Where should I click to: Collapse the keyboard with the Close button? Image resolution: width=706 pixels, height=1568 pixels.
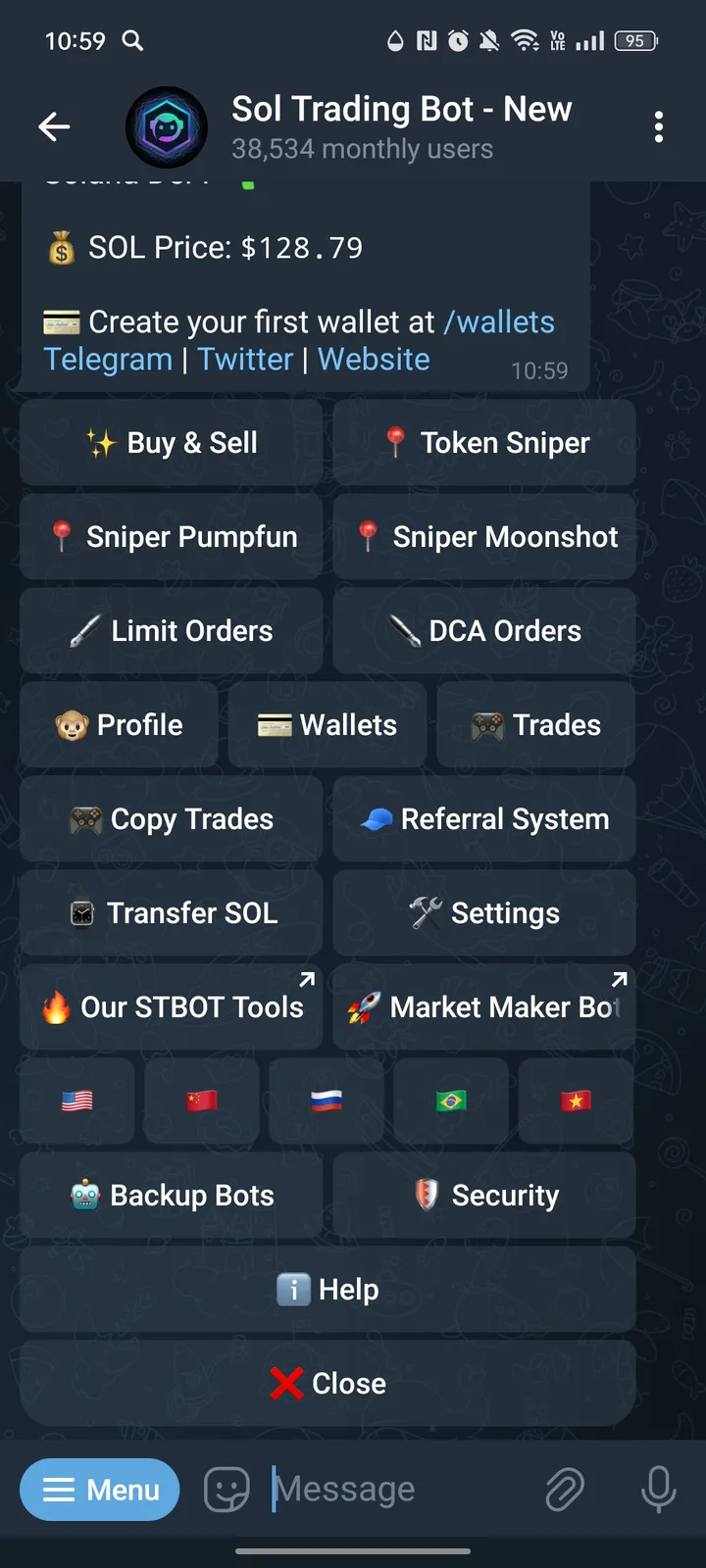click(x=327, y=1383)
